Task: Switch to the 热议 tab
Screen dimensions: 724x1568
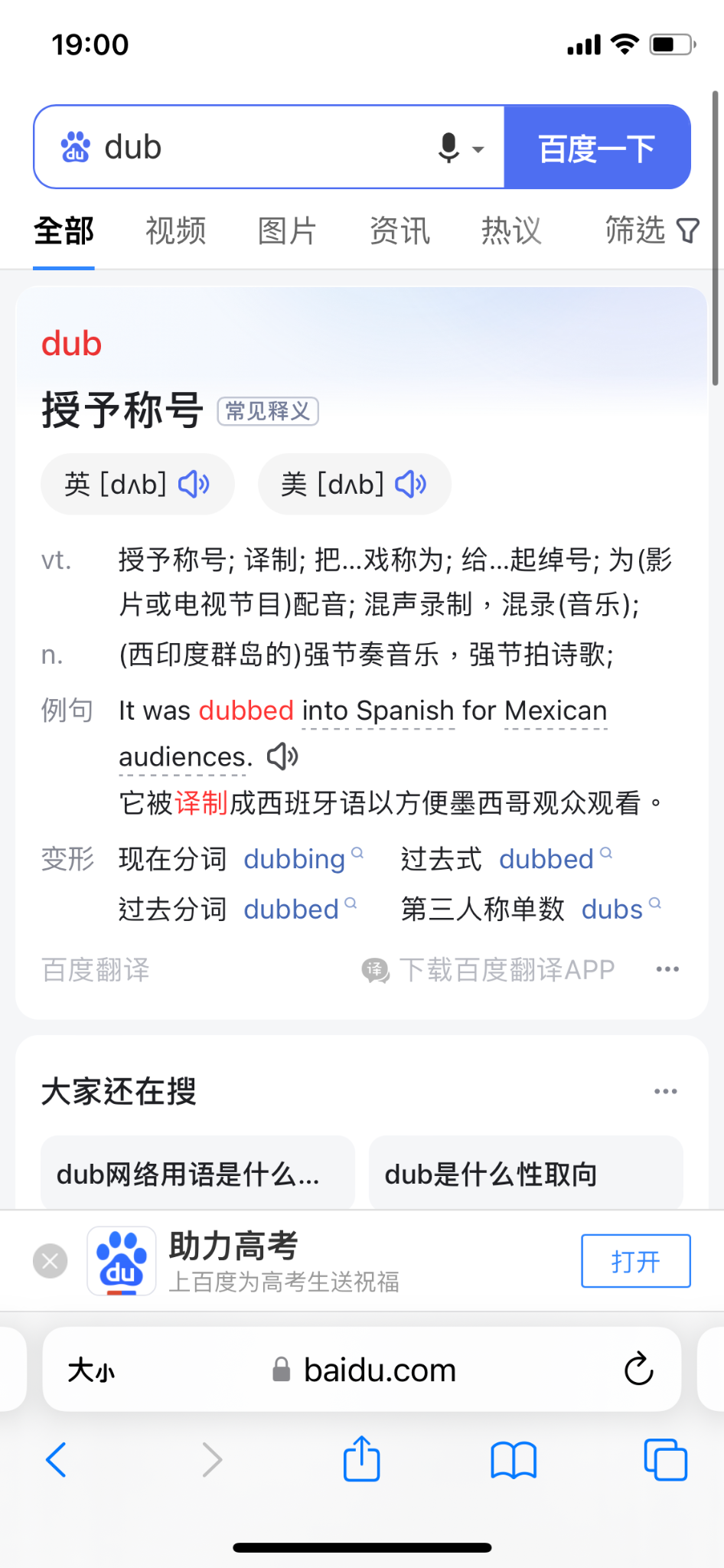Action: click(511, 230)
